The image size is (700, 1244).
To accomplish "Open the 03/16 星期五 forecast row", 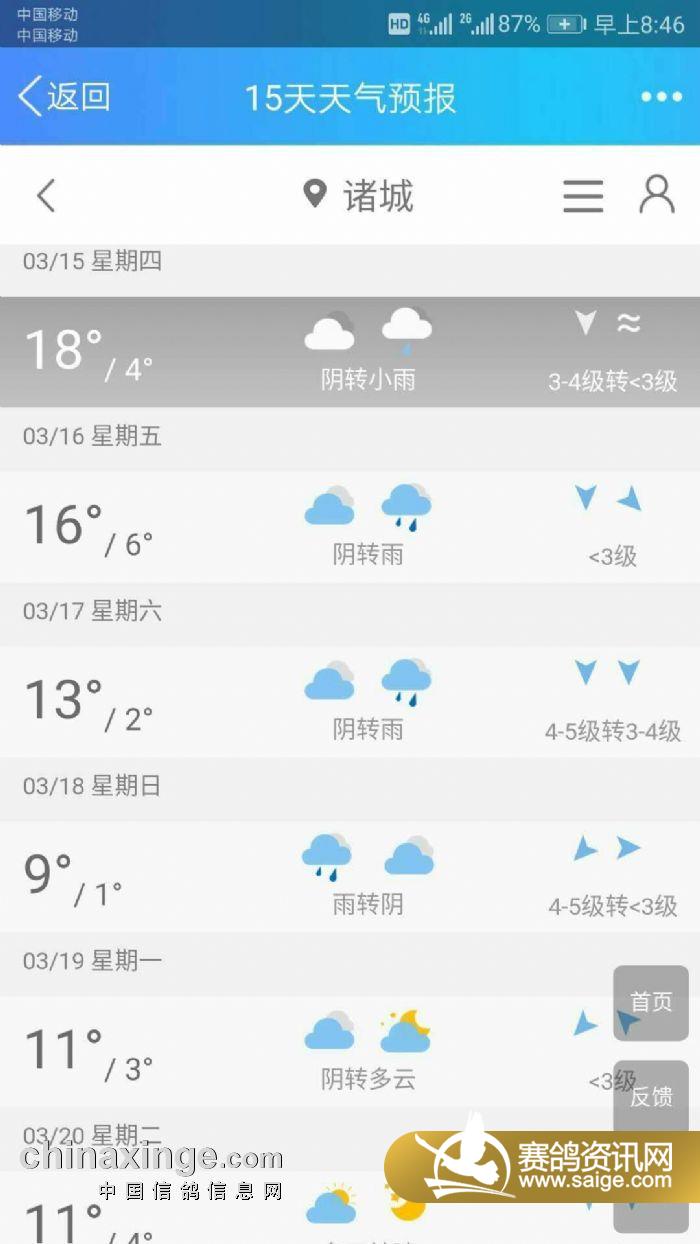I will [350, 527].
